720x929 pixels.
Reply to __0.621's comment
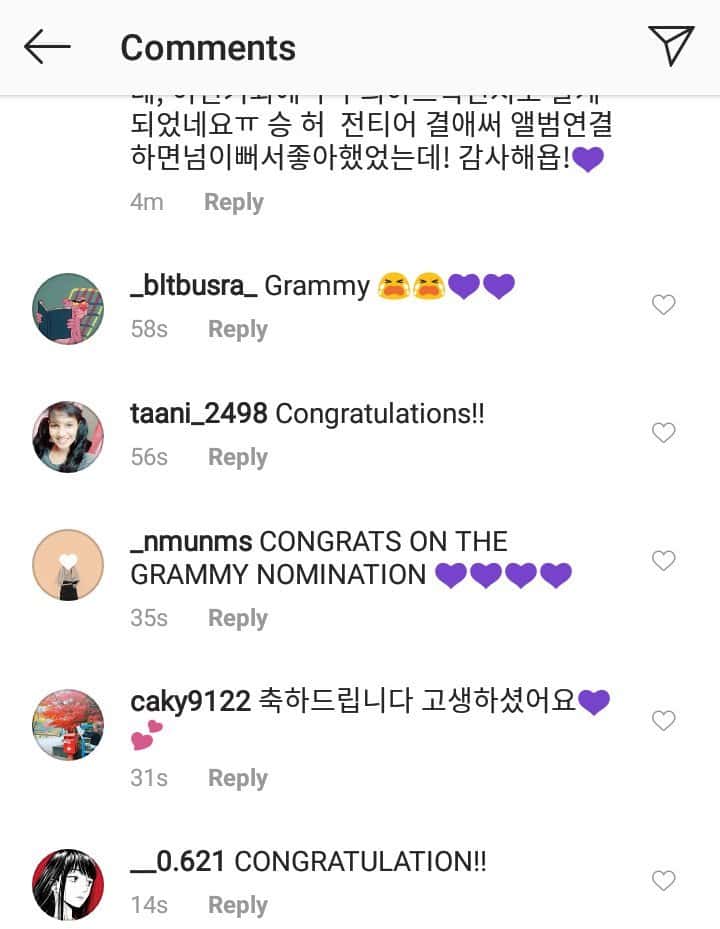point(237,905)
